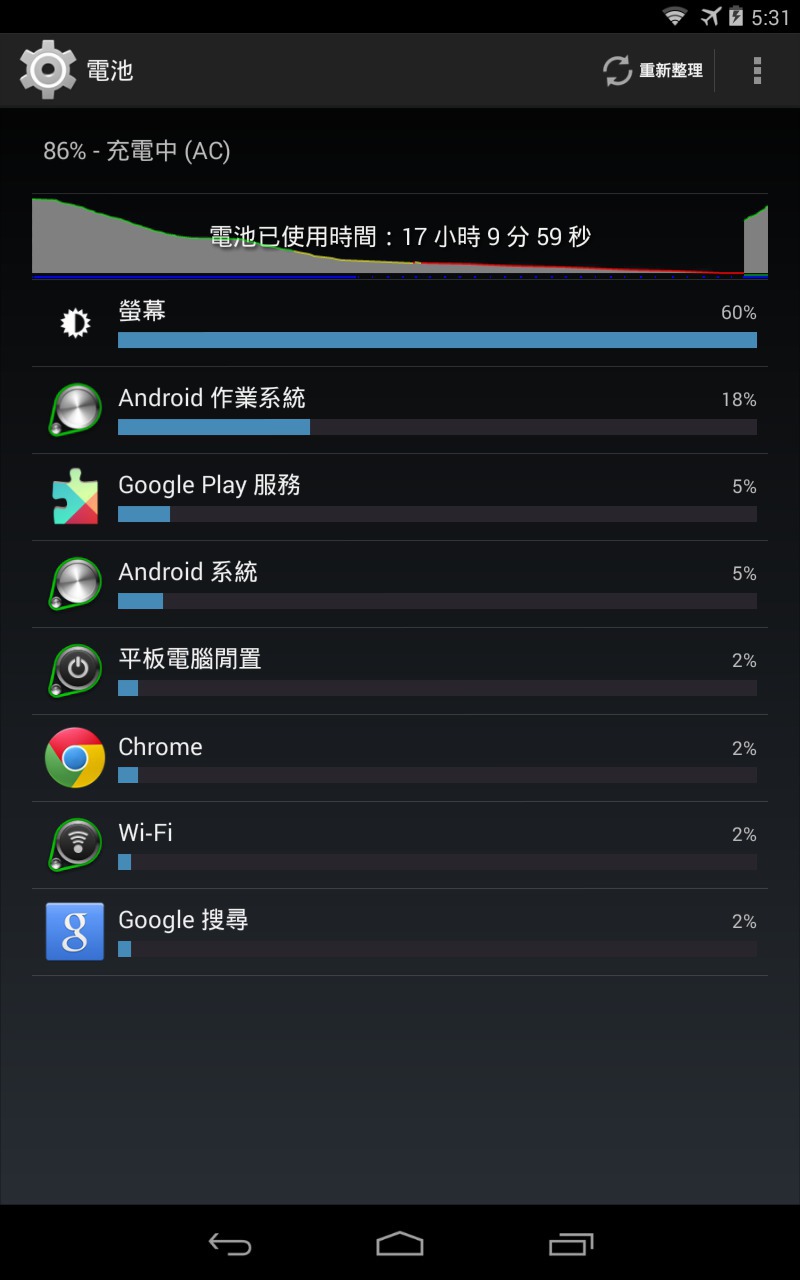View Chrome battery usage details
The width and height of the screenshot is (800, 1280).
[400, 758]
